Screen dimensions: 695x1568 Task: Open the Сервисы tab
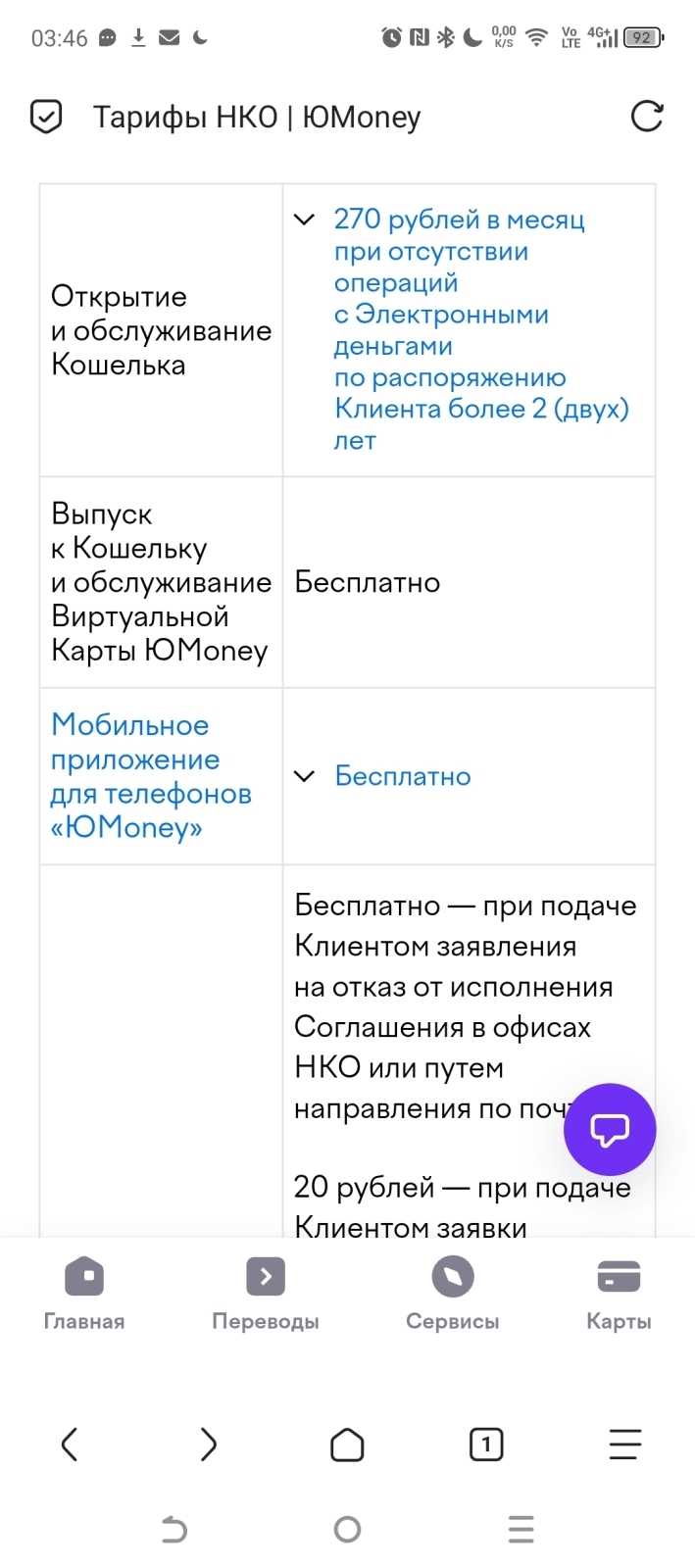click(452, 1294)
